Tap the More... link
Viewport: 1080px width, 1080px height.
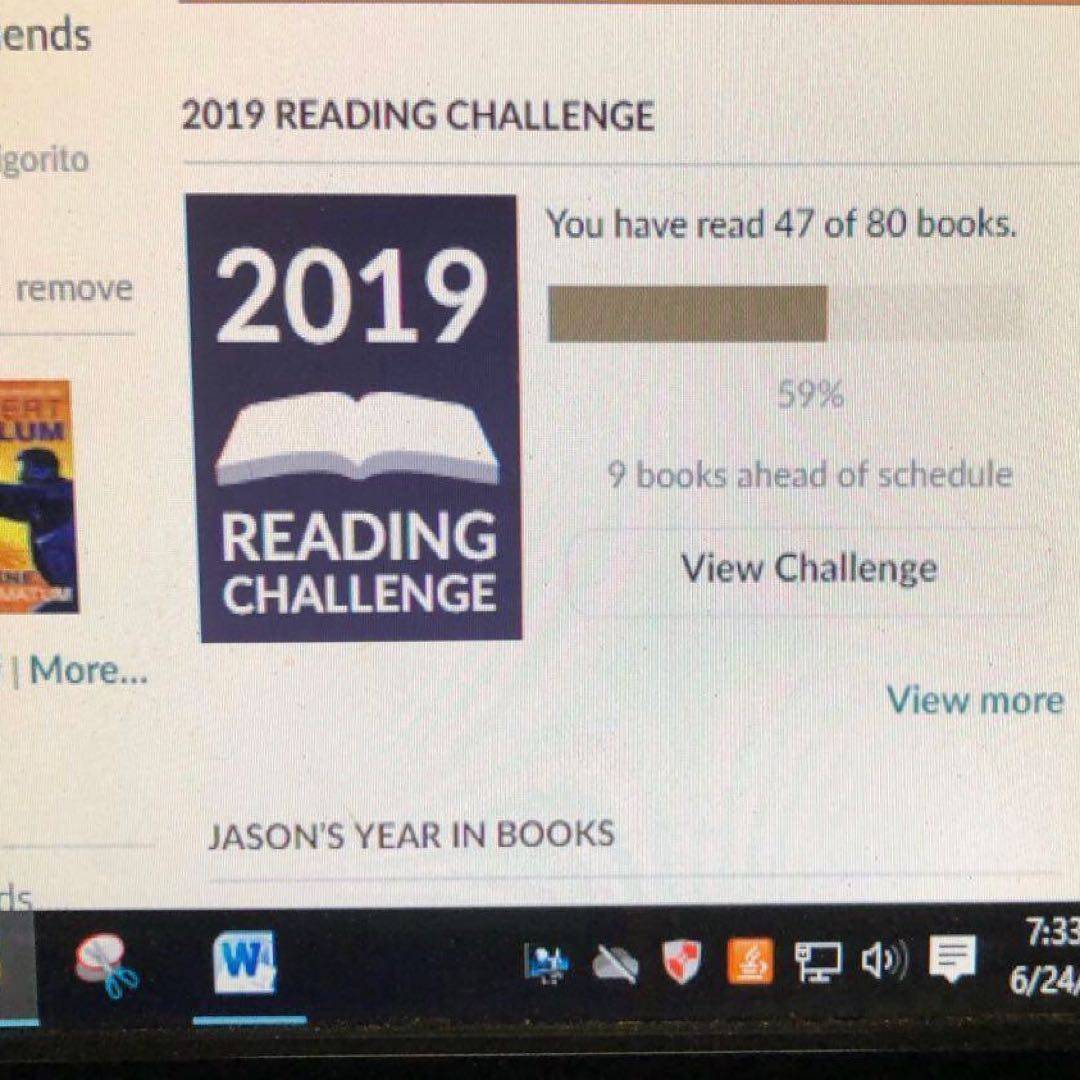(88, 671)
